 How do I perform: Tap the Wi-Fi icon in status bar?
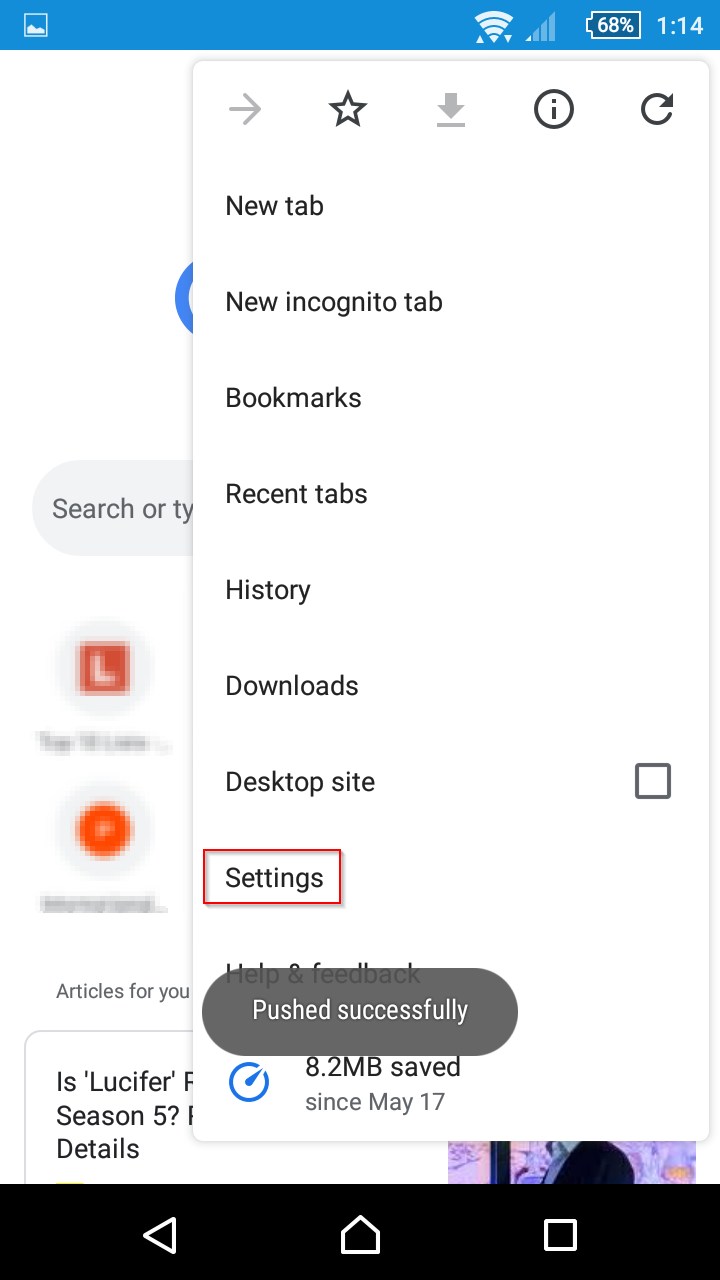tap(489, 25)
